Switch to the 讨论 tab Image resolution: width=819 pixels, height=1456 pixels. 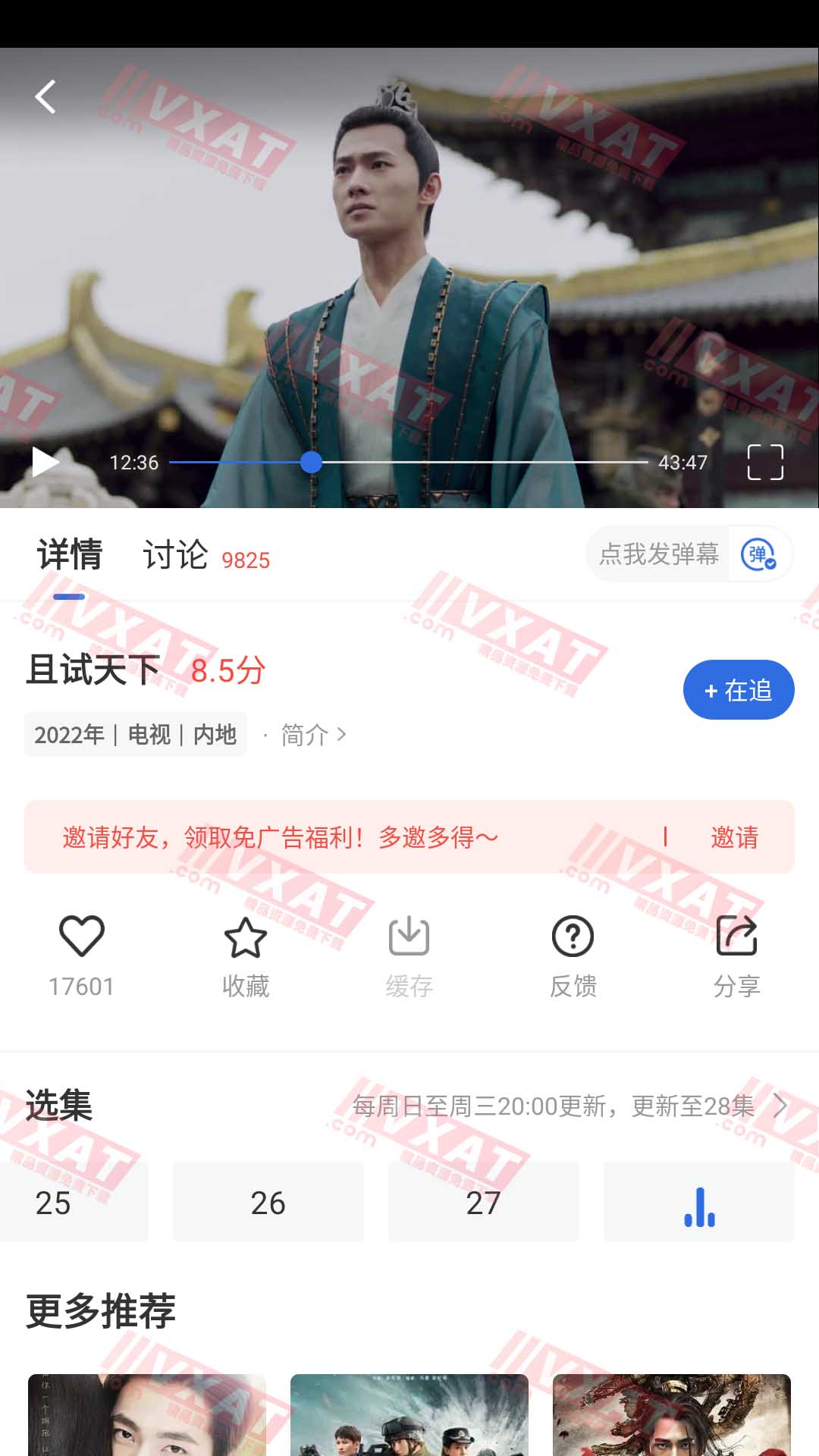point(176,555)
